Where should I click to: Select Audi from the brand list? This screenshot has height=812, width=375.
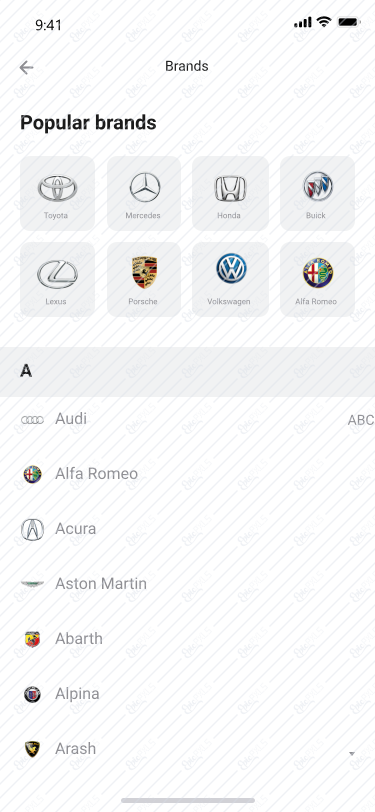point(171,419)
